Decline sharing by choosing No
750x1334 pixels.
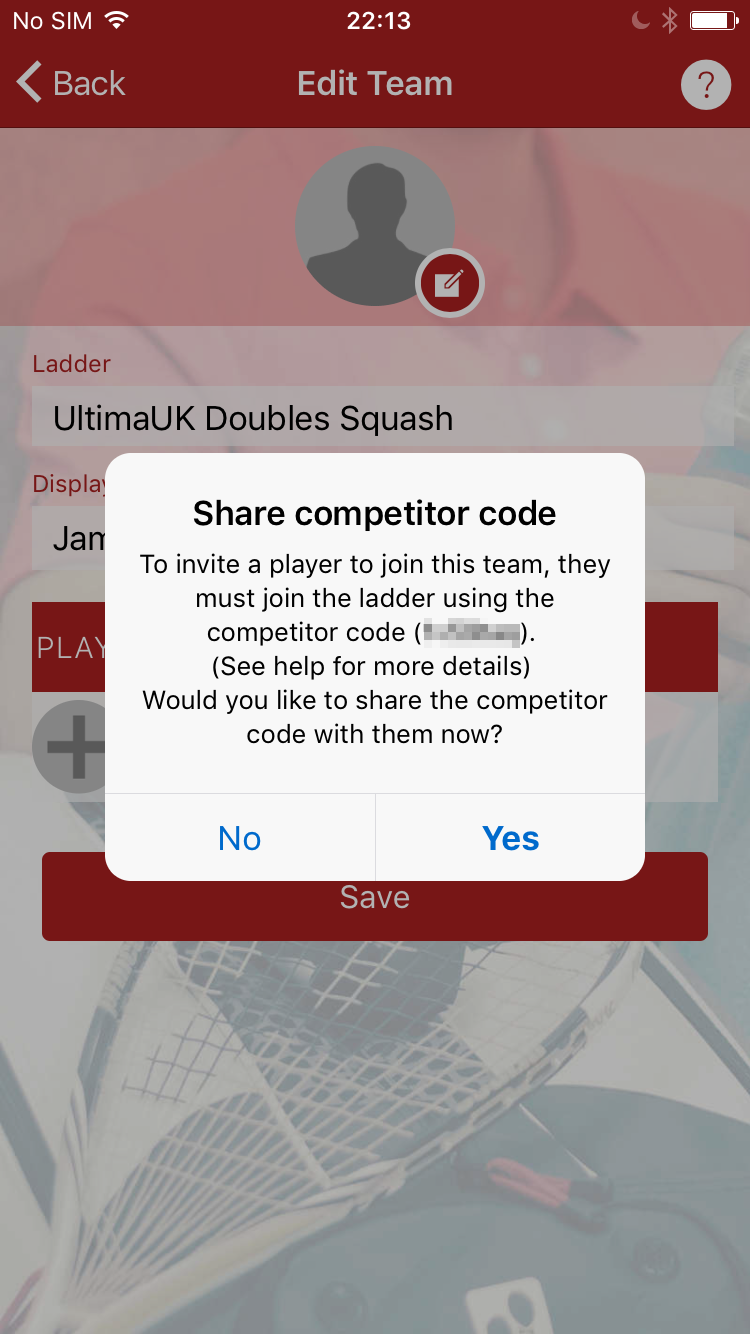pyautogui.click(x=240, y=838)
